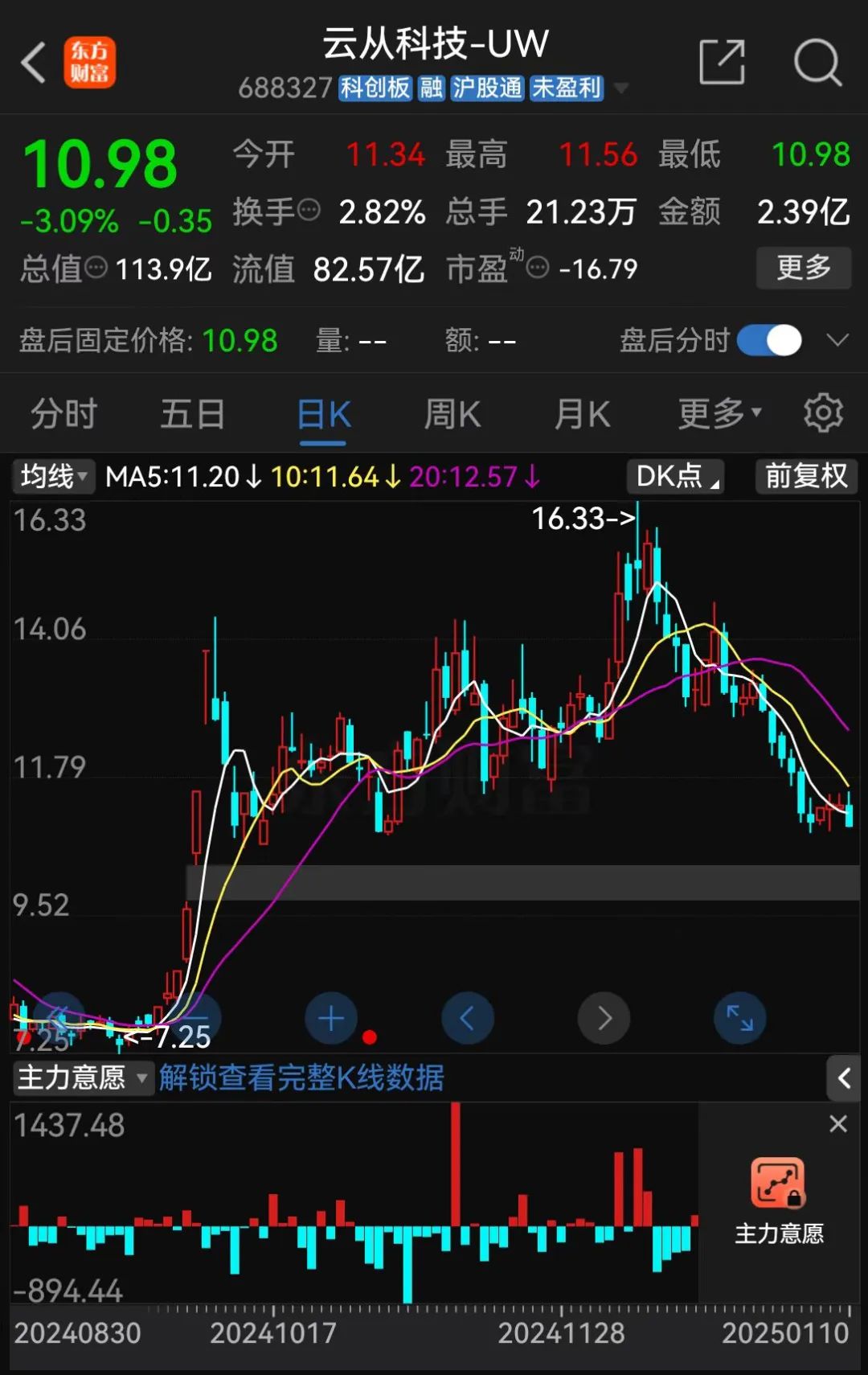Open chart settings gear
The width and height of the screenshot is (868, 1375).
pyautogui.click(x=823, y=413)
